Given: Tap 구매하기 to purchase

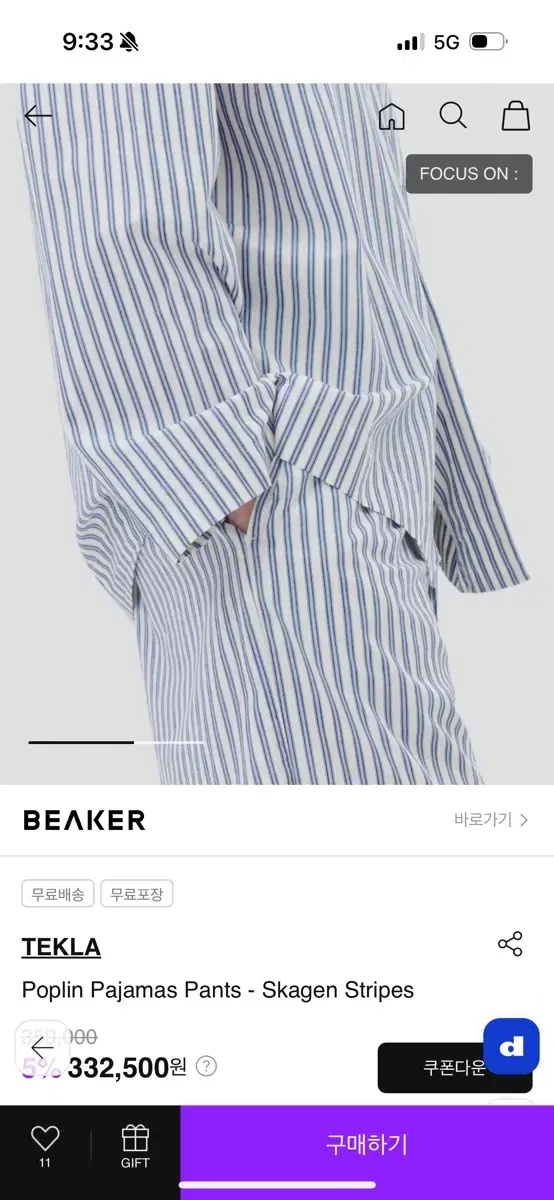Looking at the screenshot, I should tap(367, 1145).
